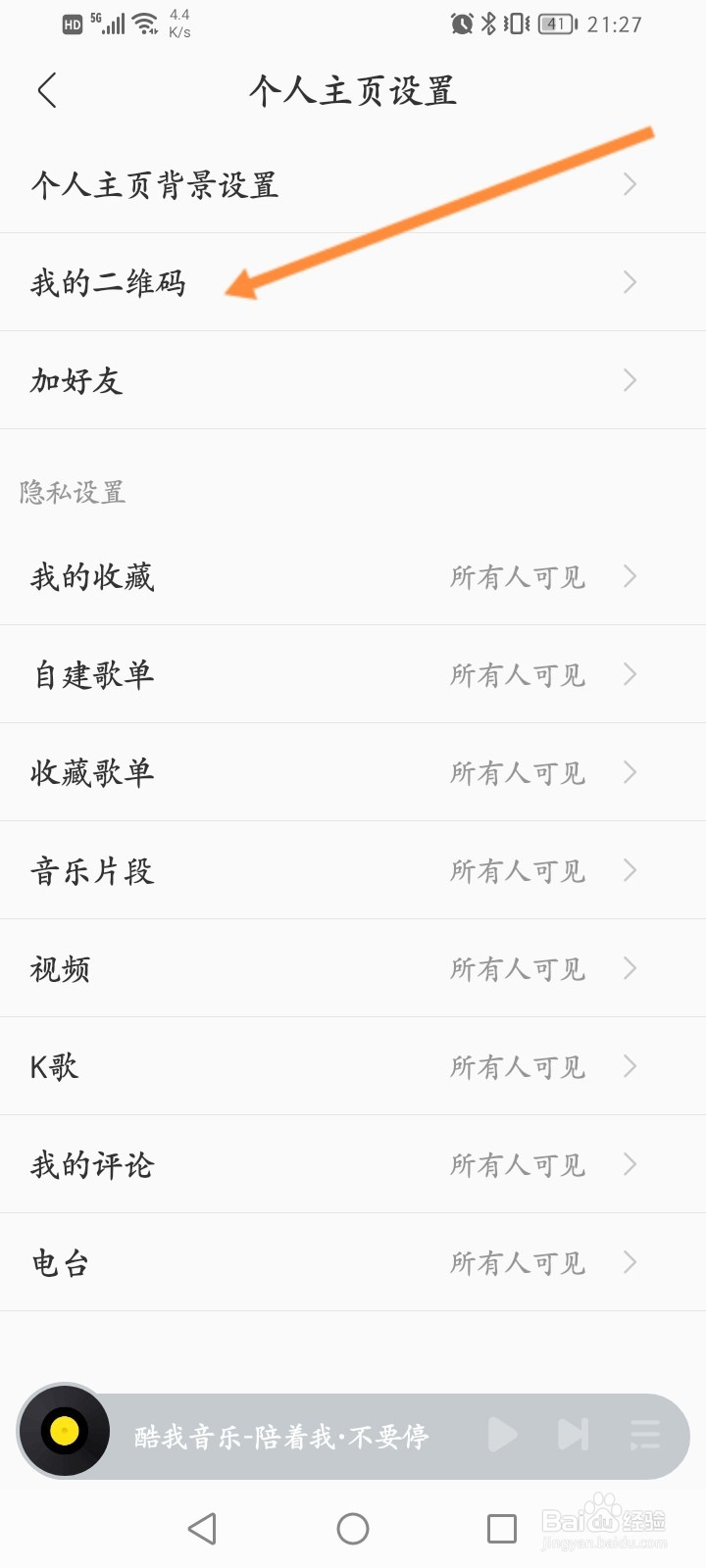Open the 我的评论 settings entry

coord(353,1164)
